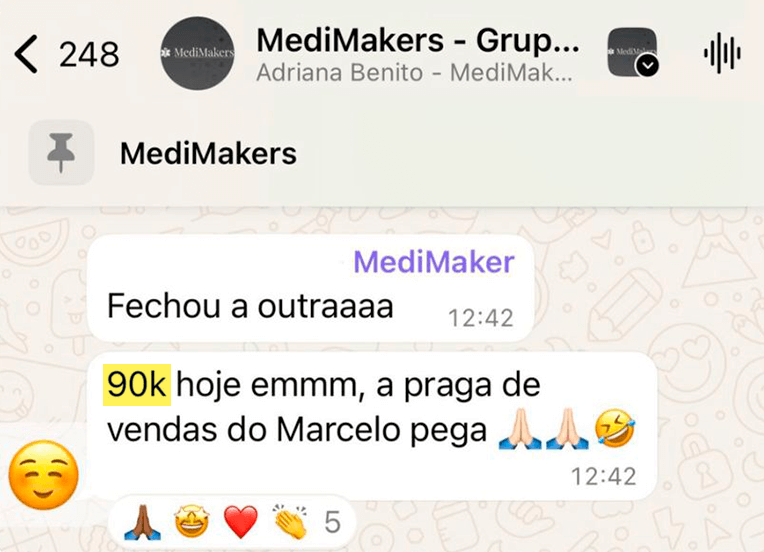The width and height of the screenshot is (764, 552).
Task: Start a voice chat via waveform icon
Action: pos(720,52)
